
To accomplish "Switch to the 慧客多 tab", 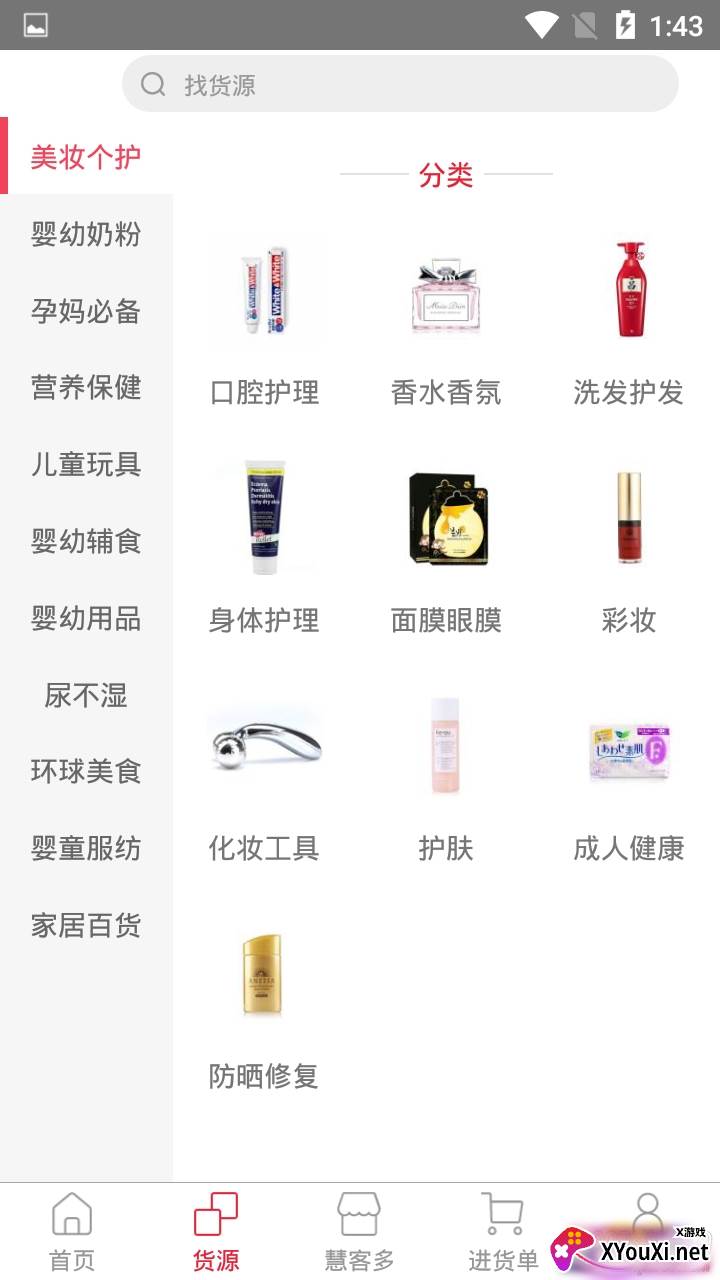I will click(x=359, y=1232).
